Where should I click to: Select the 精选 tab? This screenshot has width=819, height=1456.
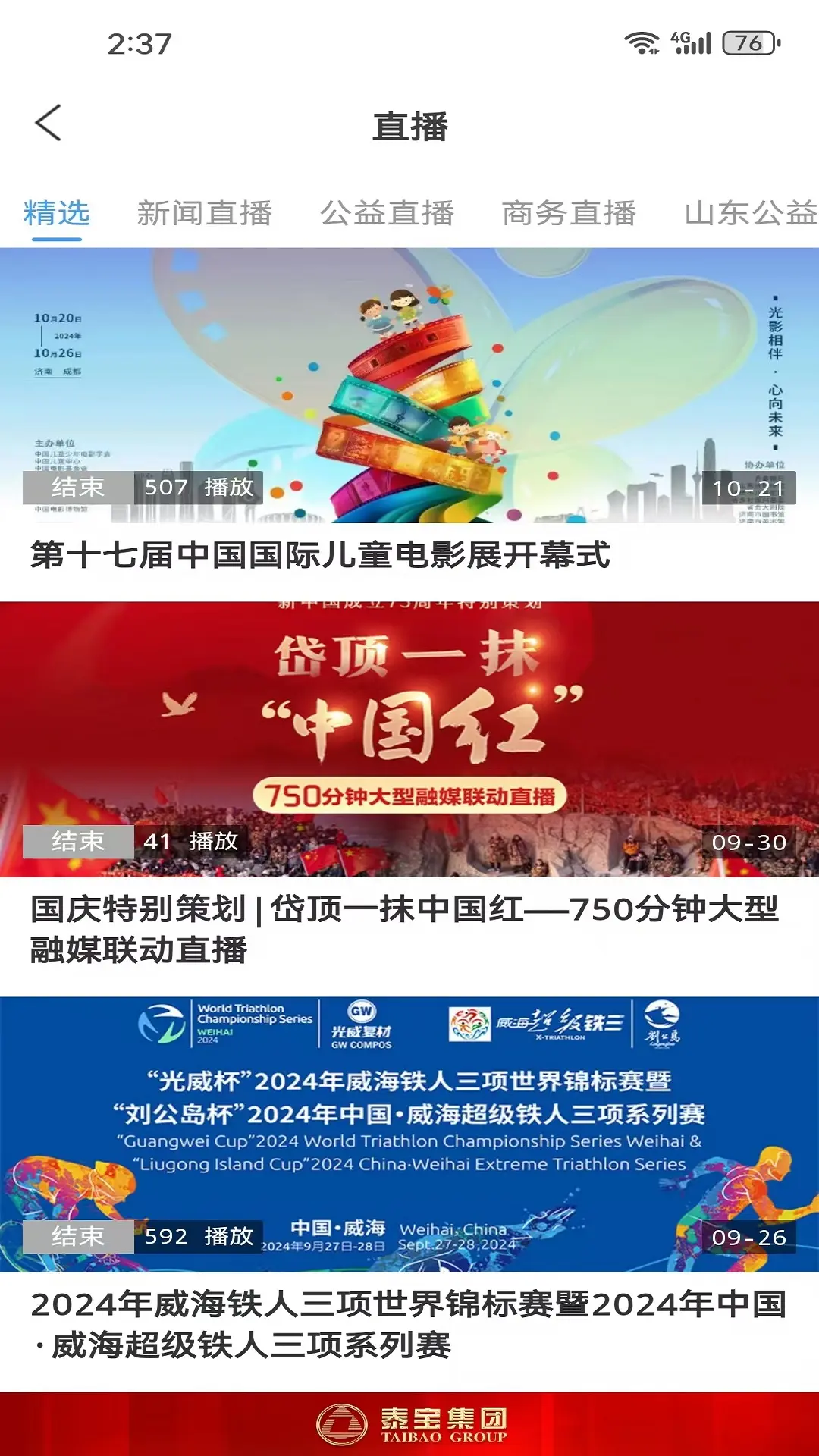point(57,213)
